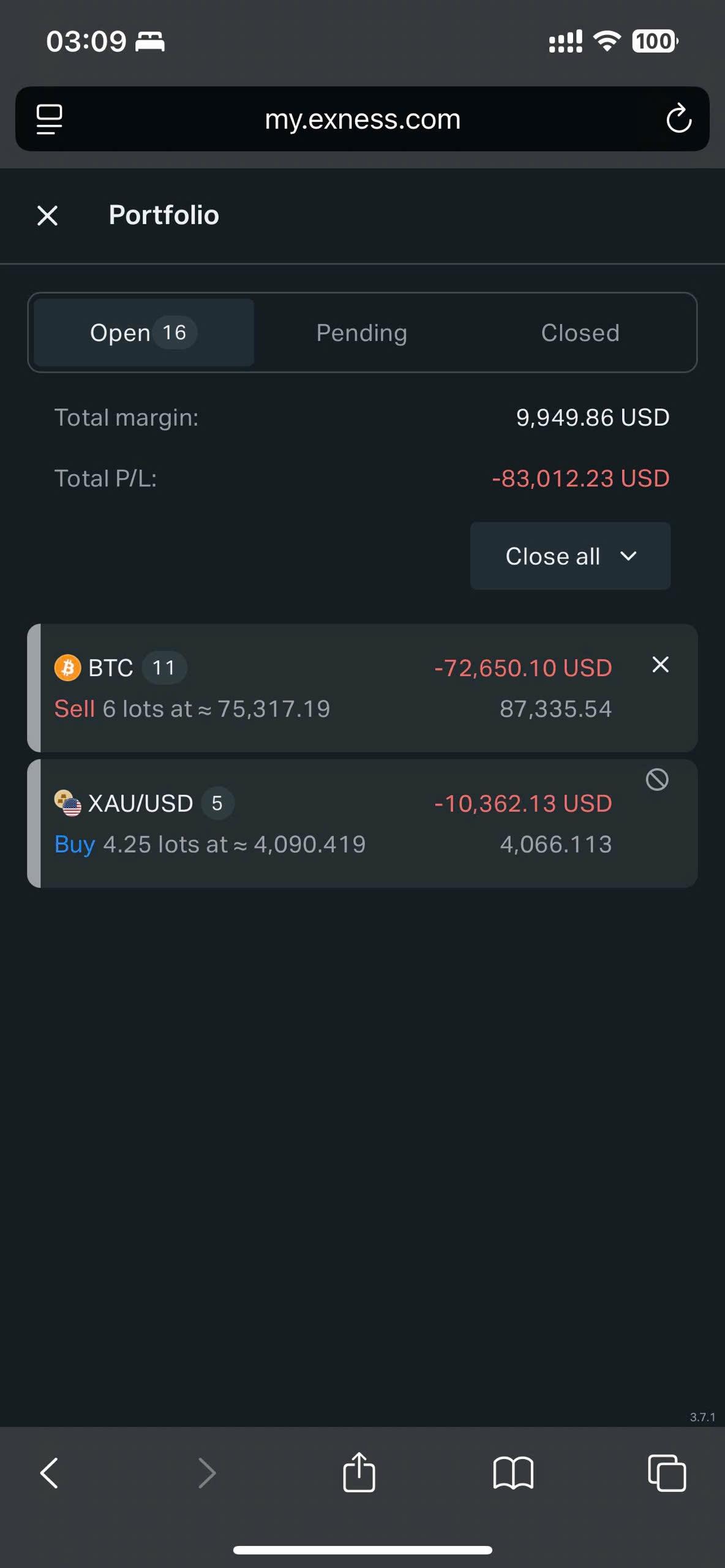Close the BTC sell positions
Viewport: 725px width, 1568px height.
pyautogui.click(x=660, y=665)
